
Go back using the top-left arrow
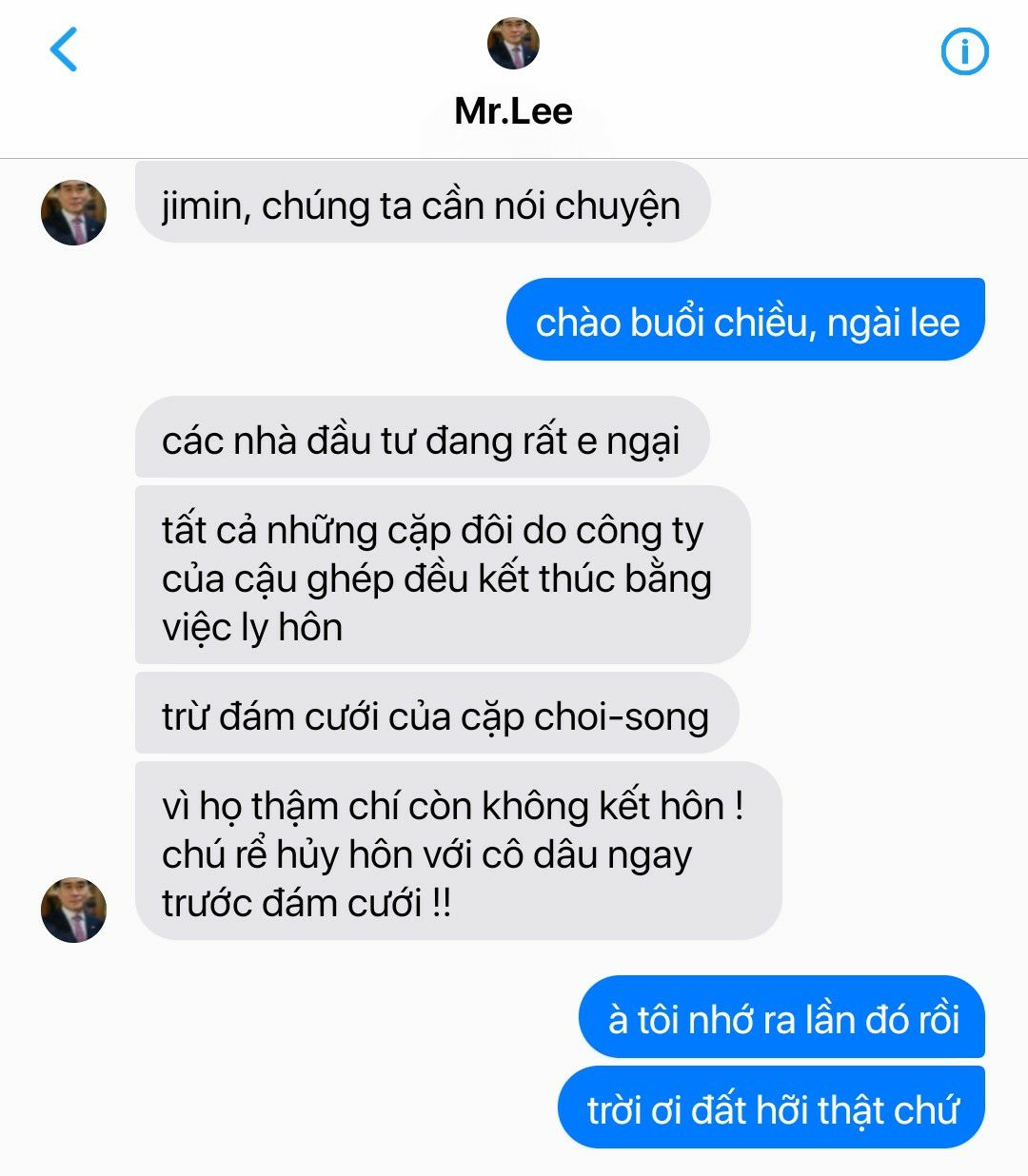click(64, 49)
